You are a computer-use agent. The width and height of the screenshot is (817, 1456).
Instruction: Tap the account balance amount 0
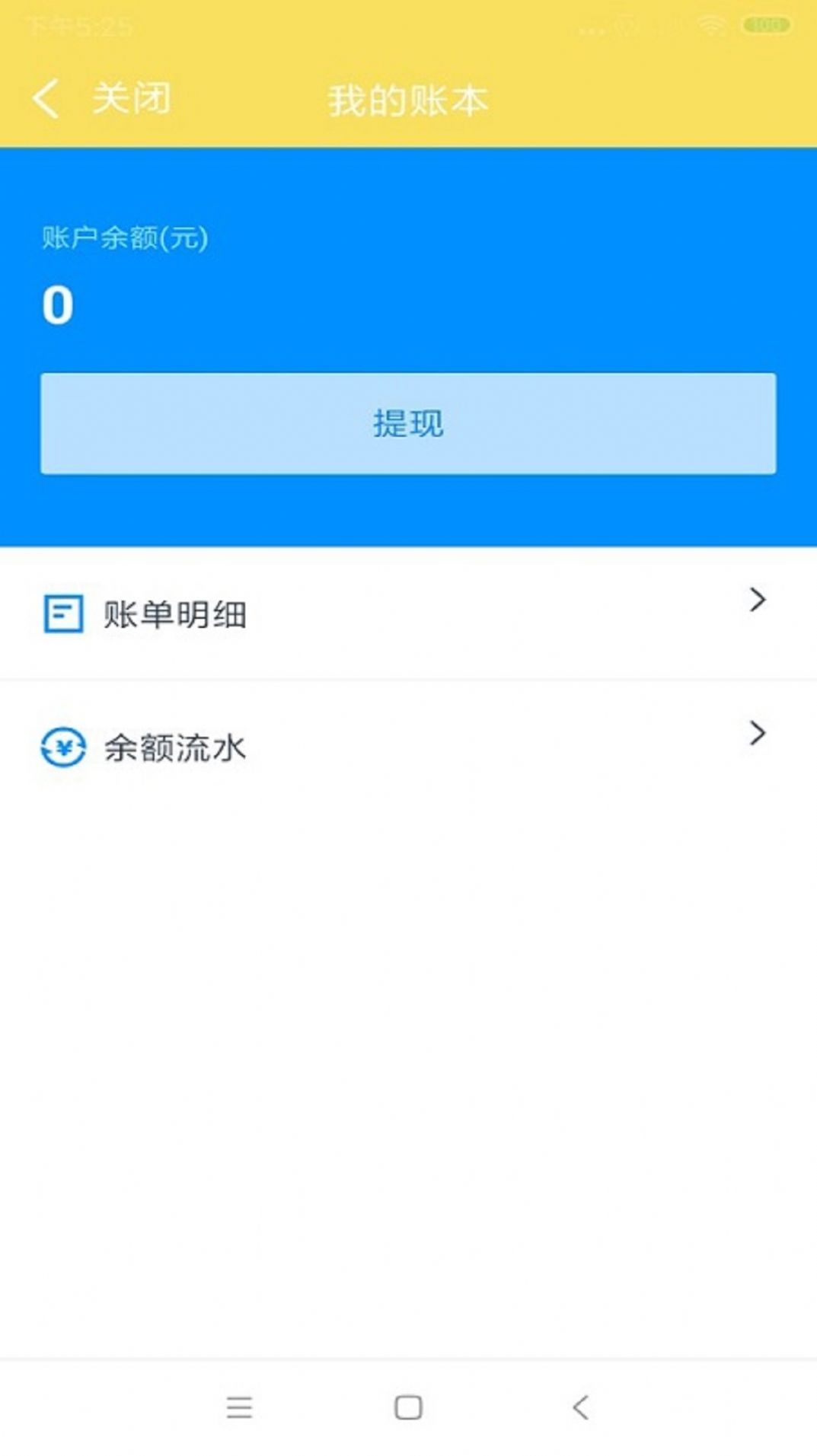(x=58, y=303)
